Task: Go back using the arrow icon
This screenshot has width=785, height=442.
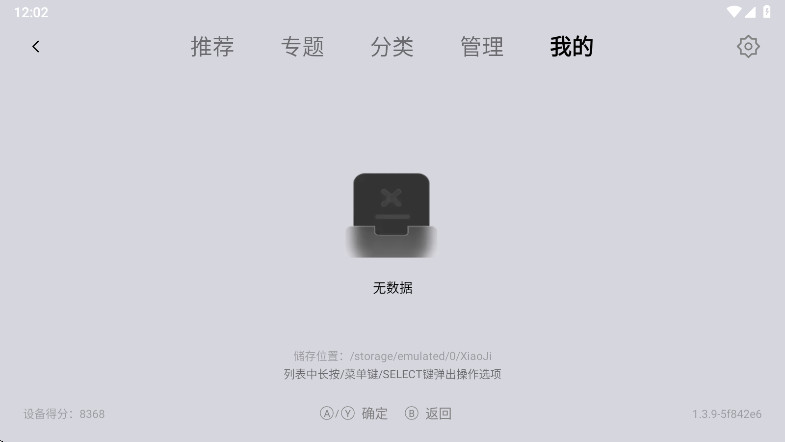Action: point(36,47)
